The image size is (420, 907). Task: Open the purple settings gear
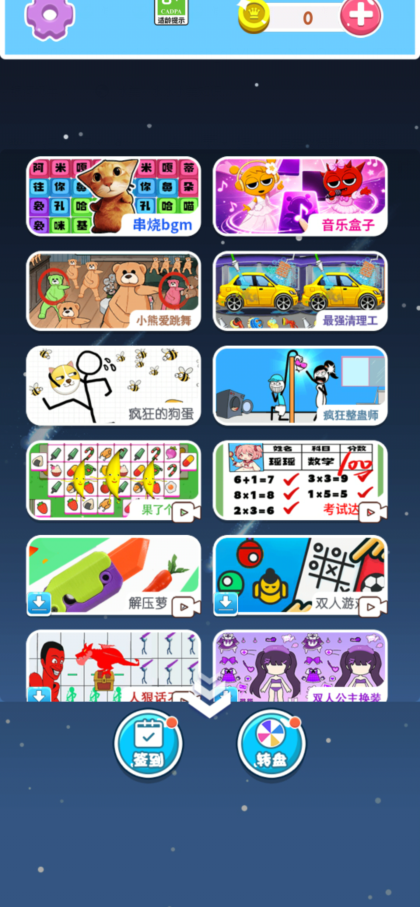(50, 17)
